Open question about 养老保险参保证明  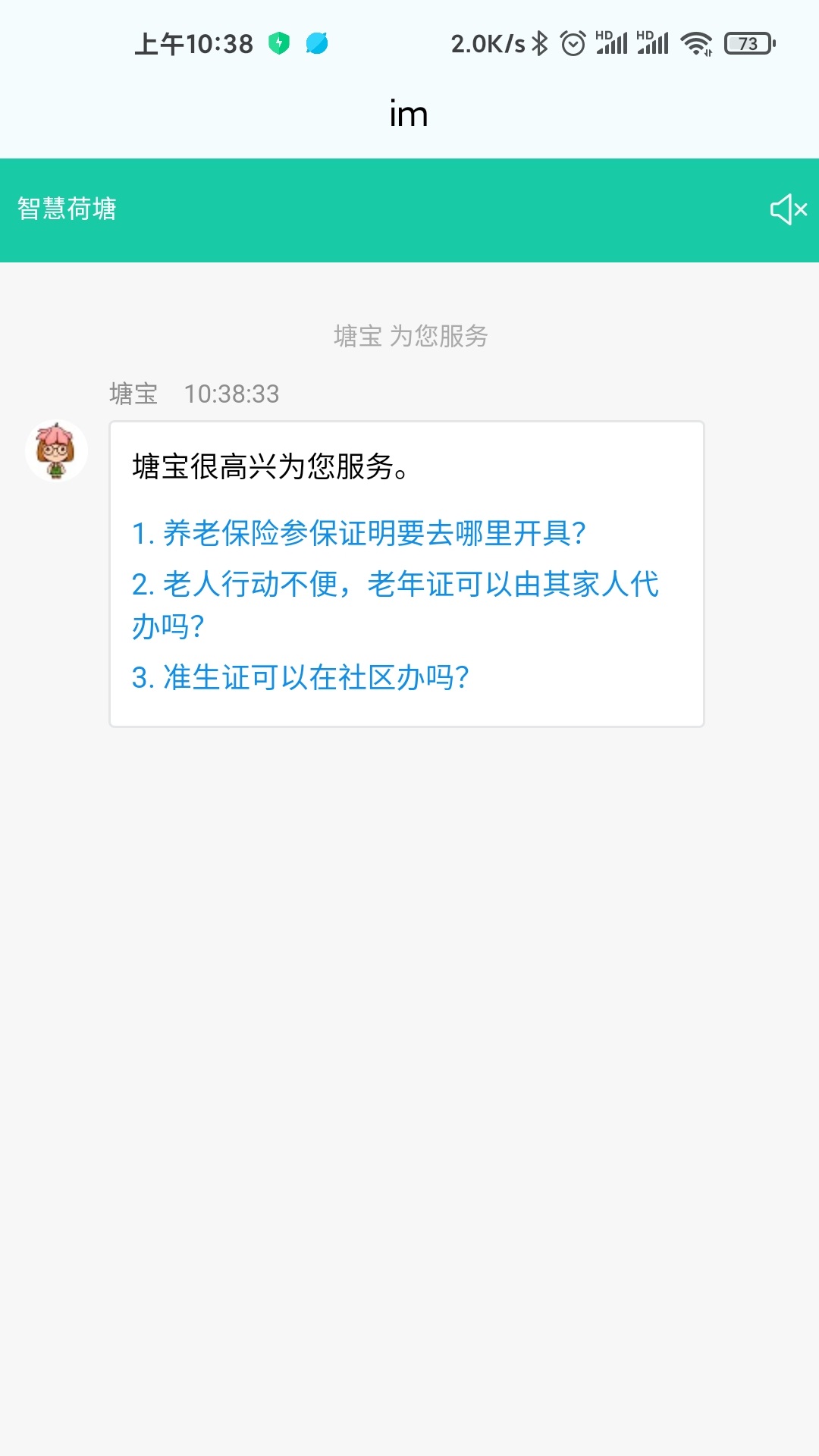click(359, 532)
